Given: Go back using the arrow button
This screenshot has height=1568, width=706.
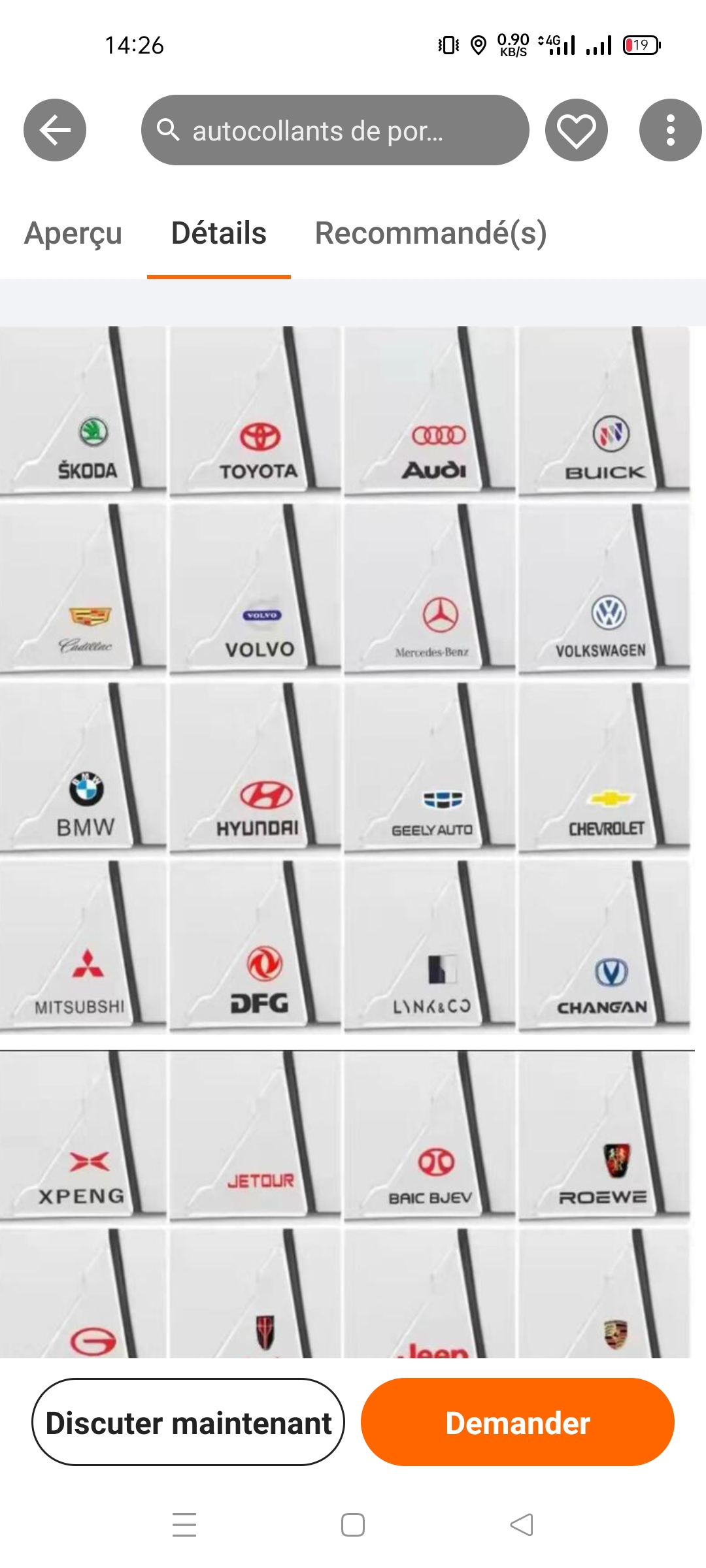Looking at the screenshot, I should (55, 131).
